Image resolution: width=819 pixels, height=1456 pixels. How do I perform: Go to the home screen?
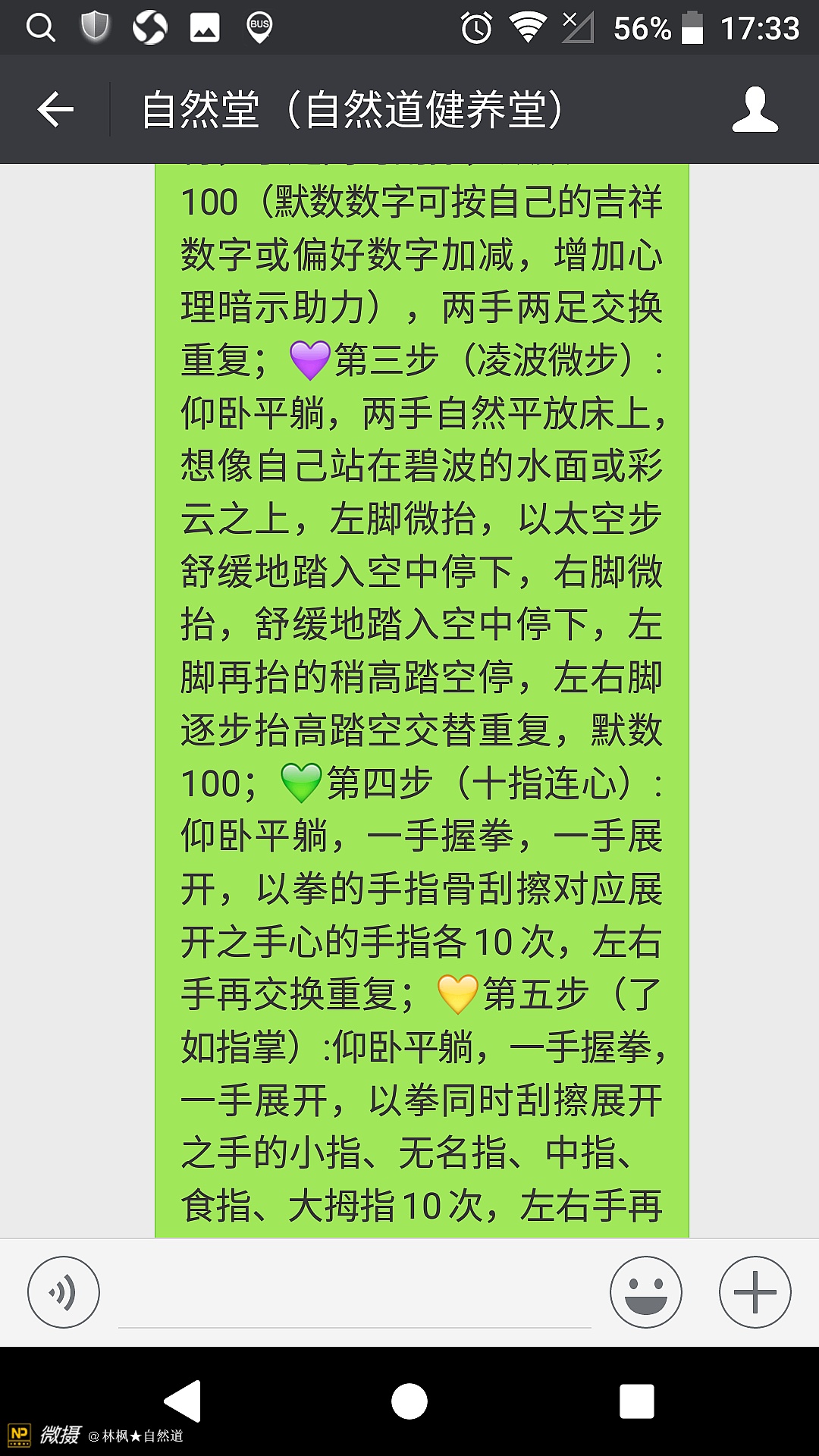(x=409, y=1400)
